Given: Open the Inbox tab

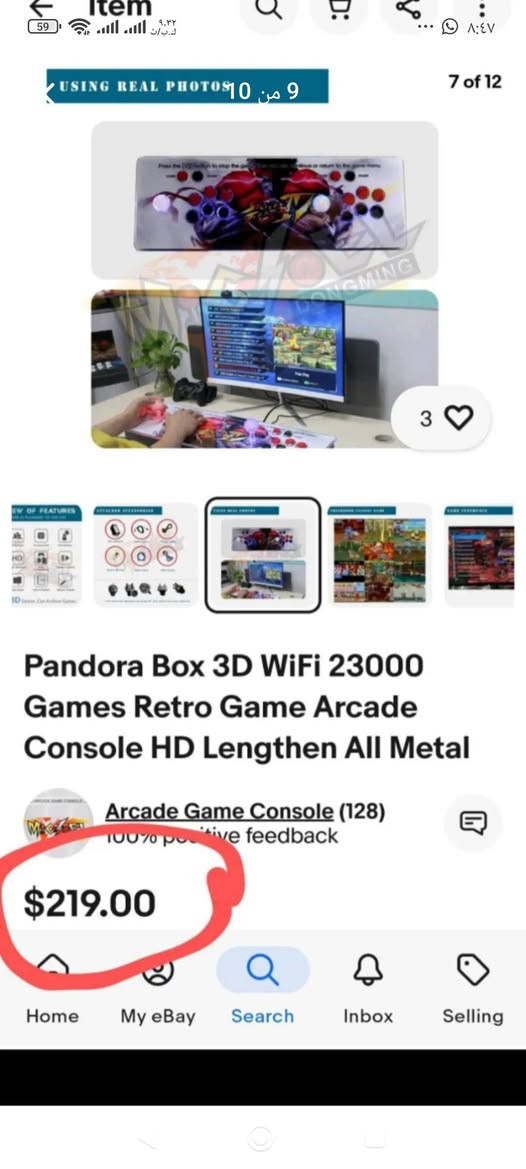Looking at the screenshot, I should (368, 990).
